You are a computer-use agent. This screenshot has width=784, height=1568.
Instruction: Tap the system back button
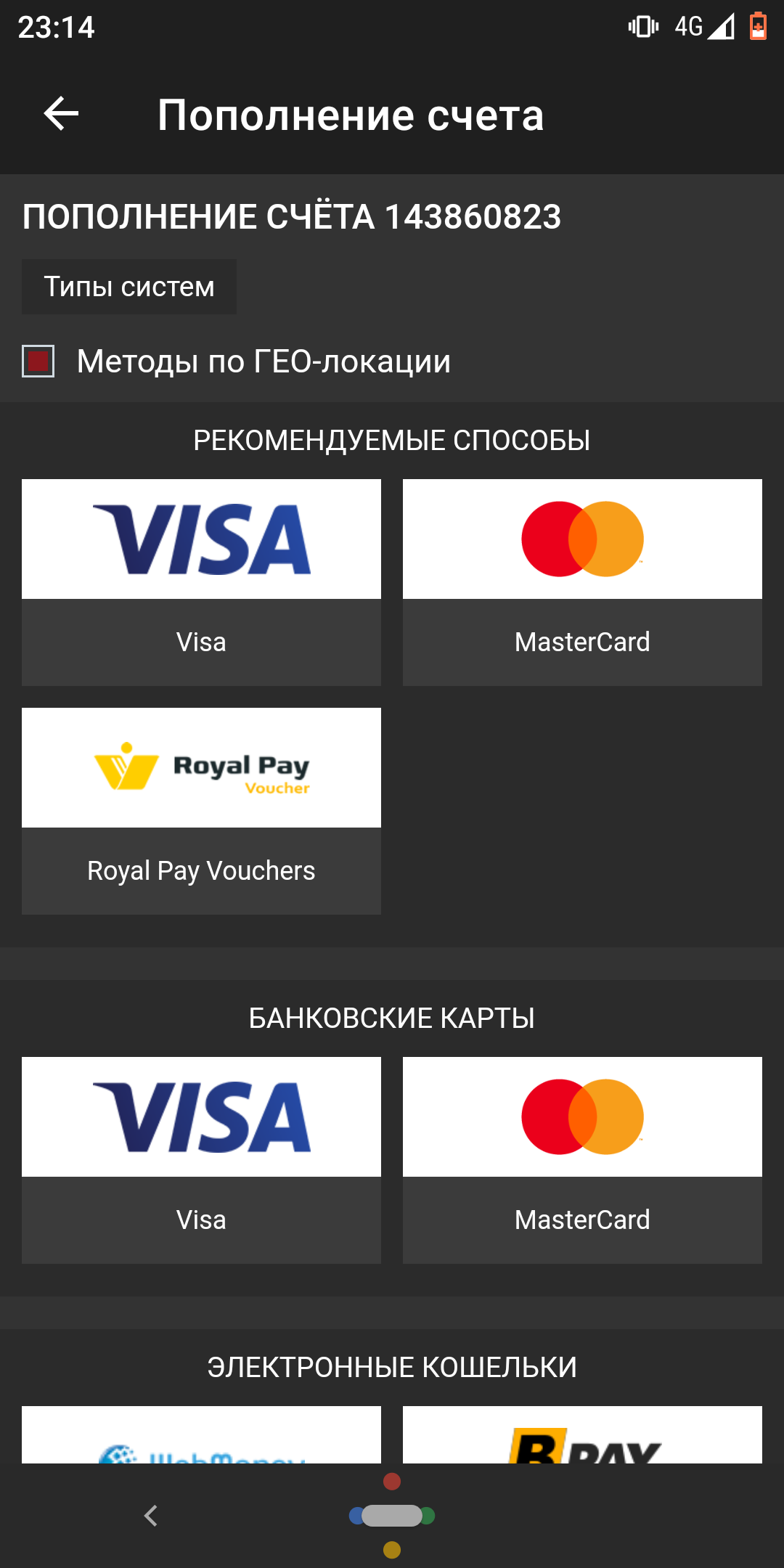click(x=151, y=1516)
